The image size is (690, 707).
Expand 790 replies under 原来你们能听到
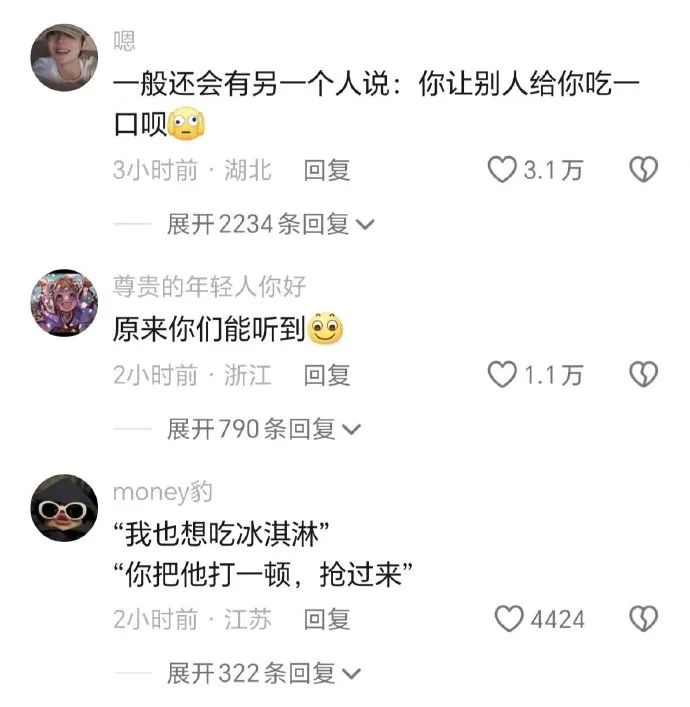263,429
